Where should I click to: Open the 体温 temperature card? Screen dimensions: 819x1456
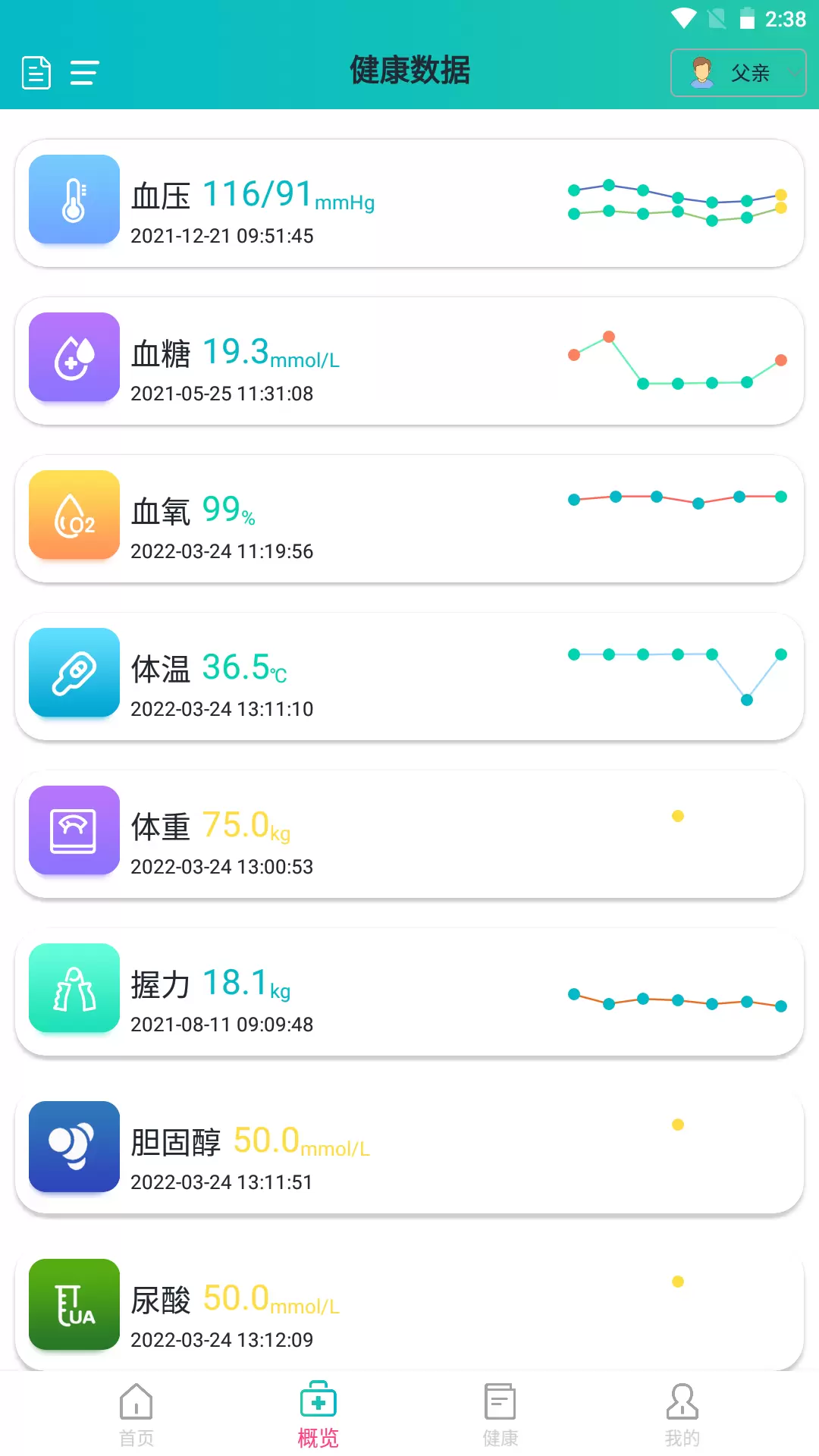pyautogui.click(x=409, y=676)
